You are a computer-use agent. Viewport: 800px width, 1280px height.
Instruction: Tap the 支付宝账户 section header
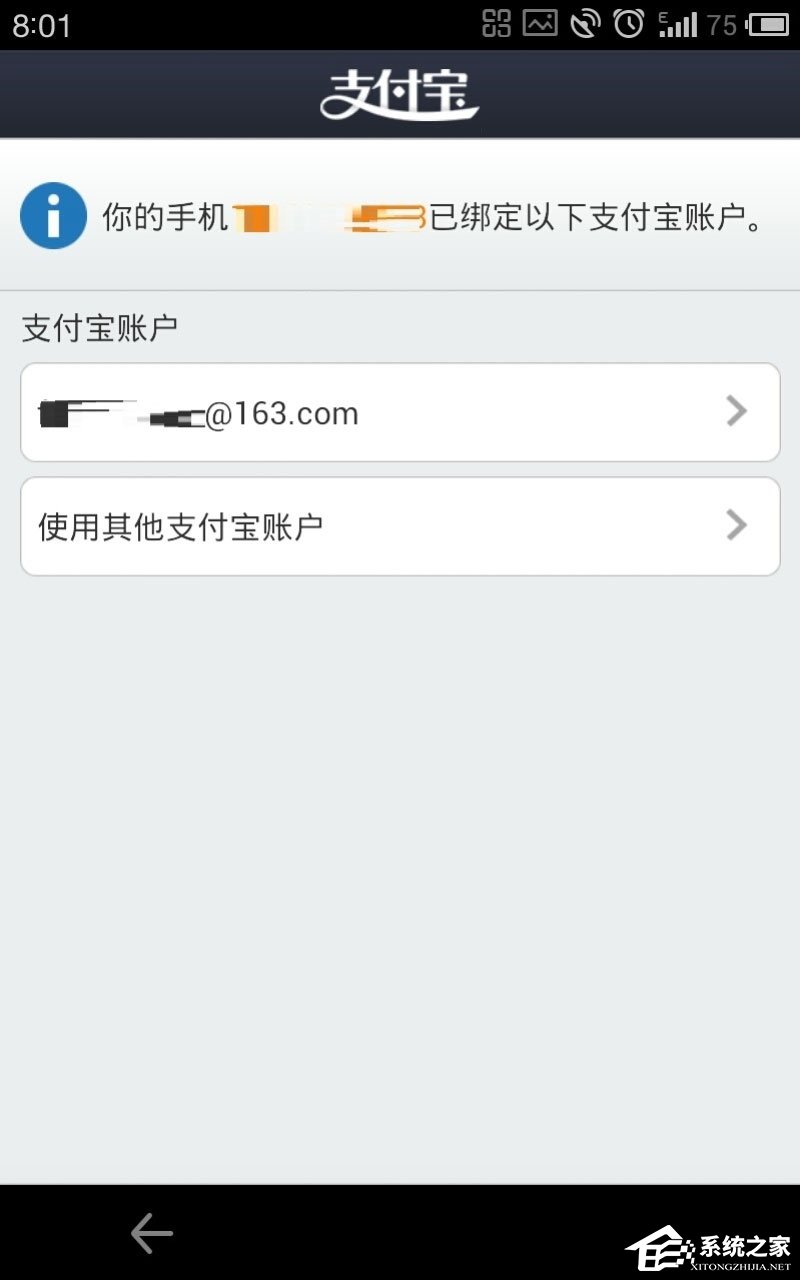point(98,326)
